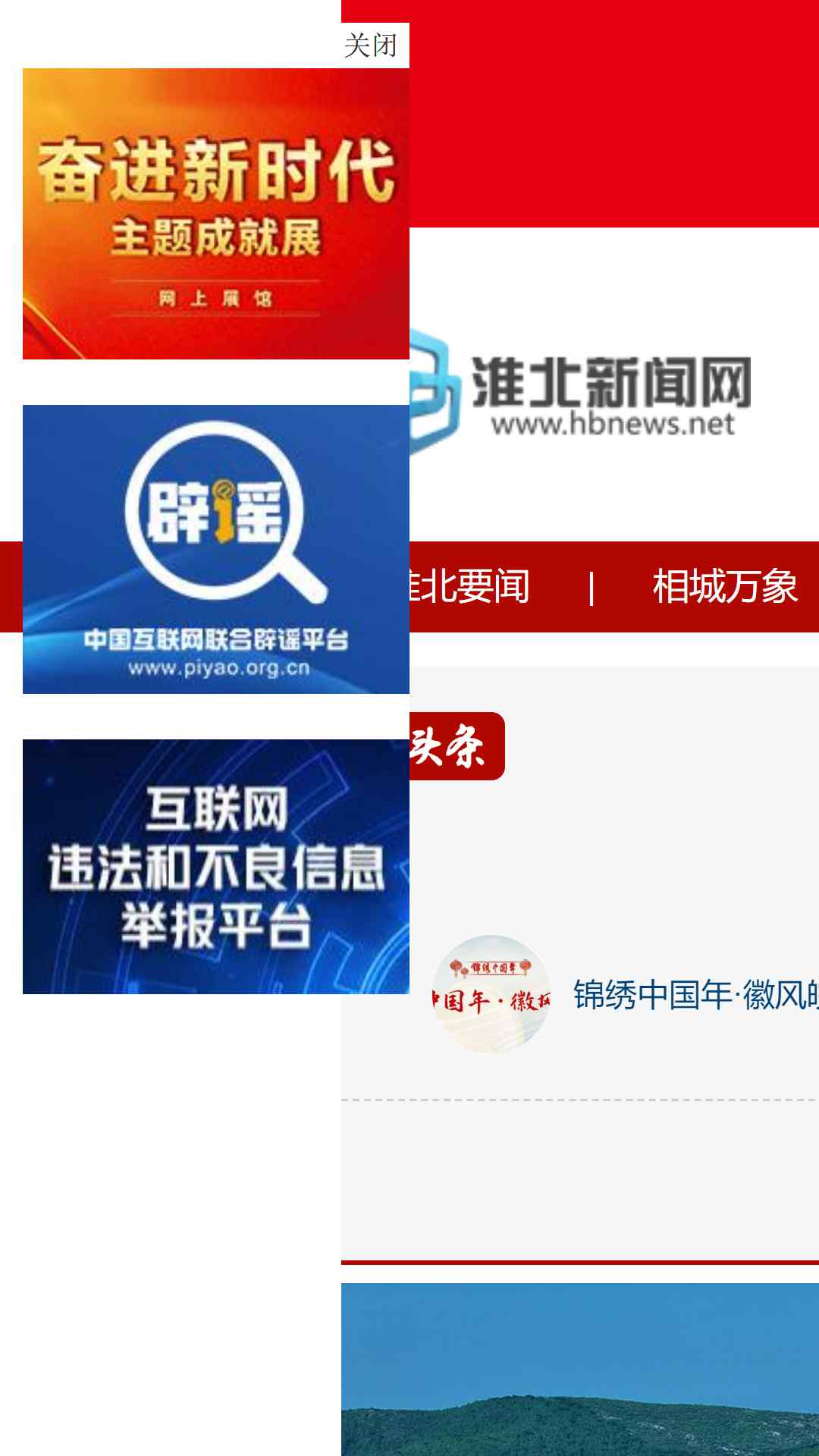Switch to the 淮北要闻 section
Screen dimensions: 819x1456
(469, 587)
